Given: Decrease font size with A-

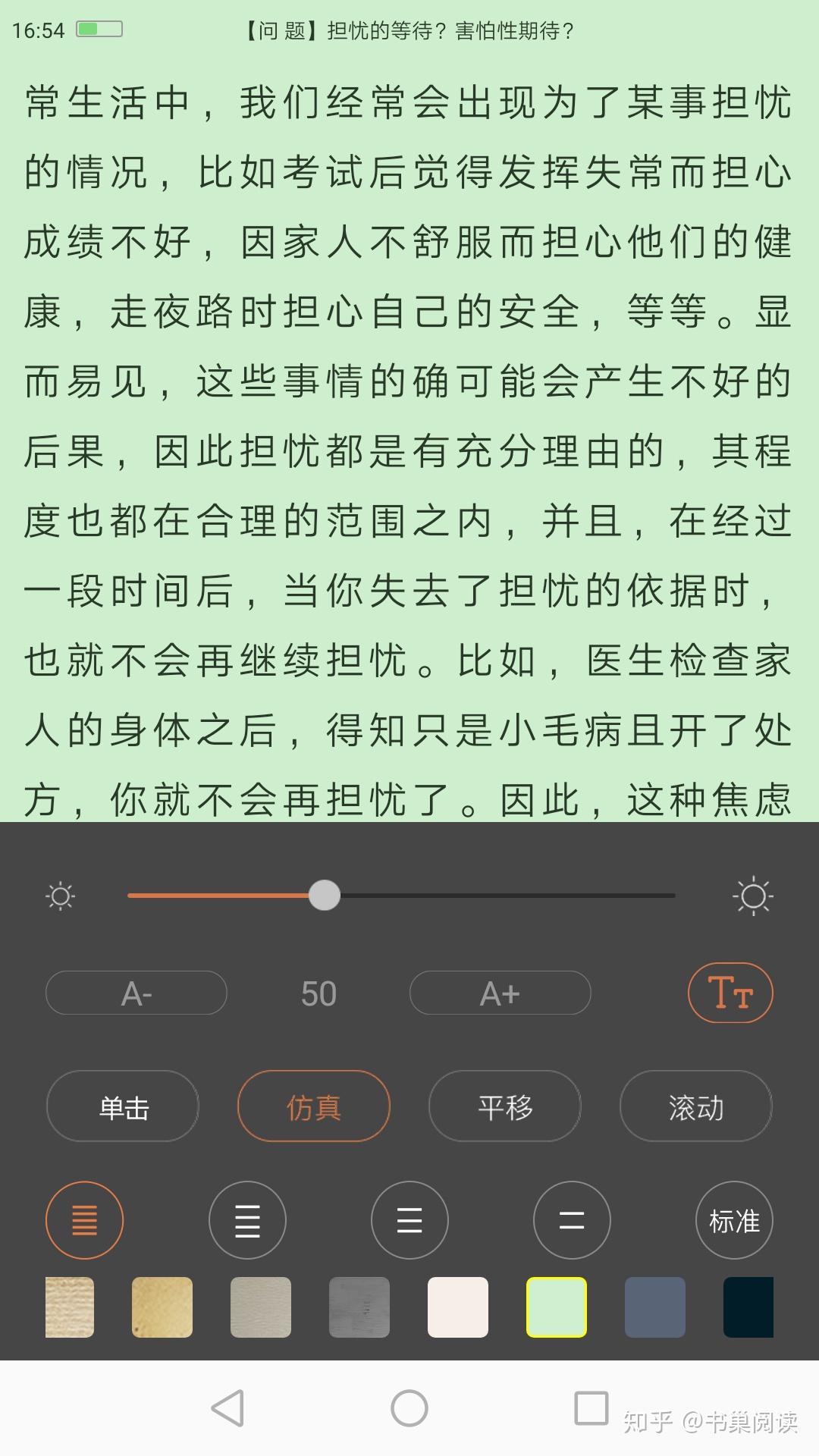Looking at the screenshot, I should [136, 993].
